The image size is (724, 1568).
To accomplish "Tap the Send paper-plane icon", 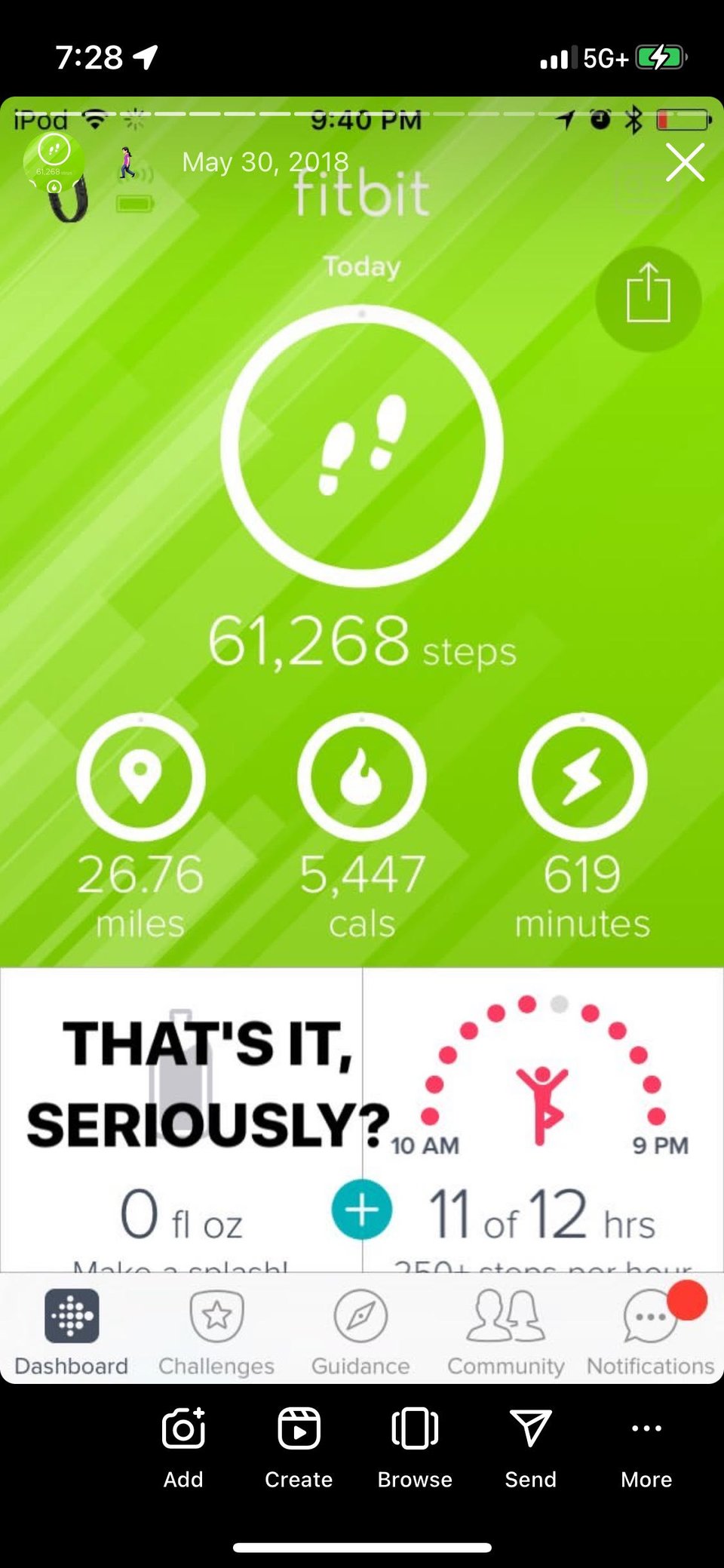I will pyautogui.click(x=530, y=1428).
